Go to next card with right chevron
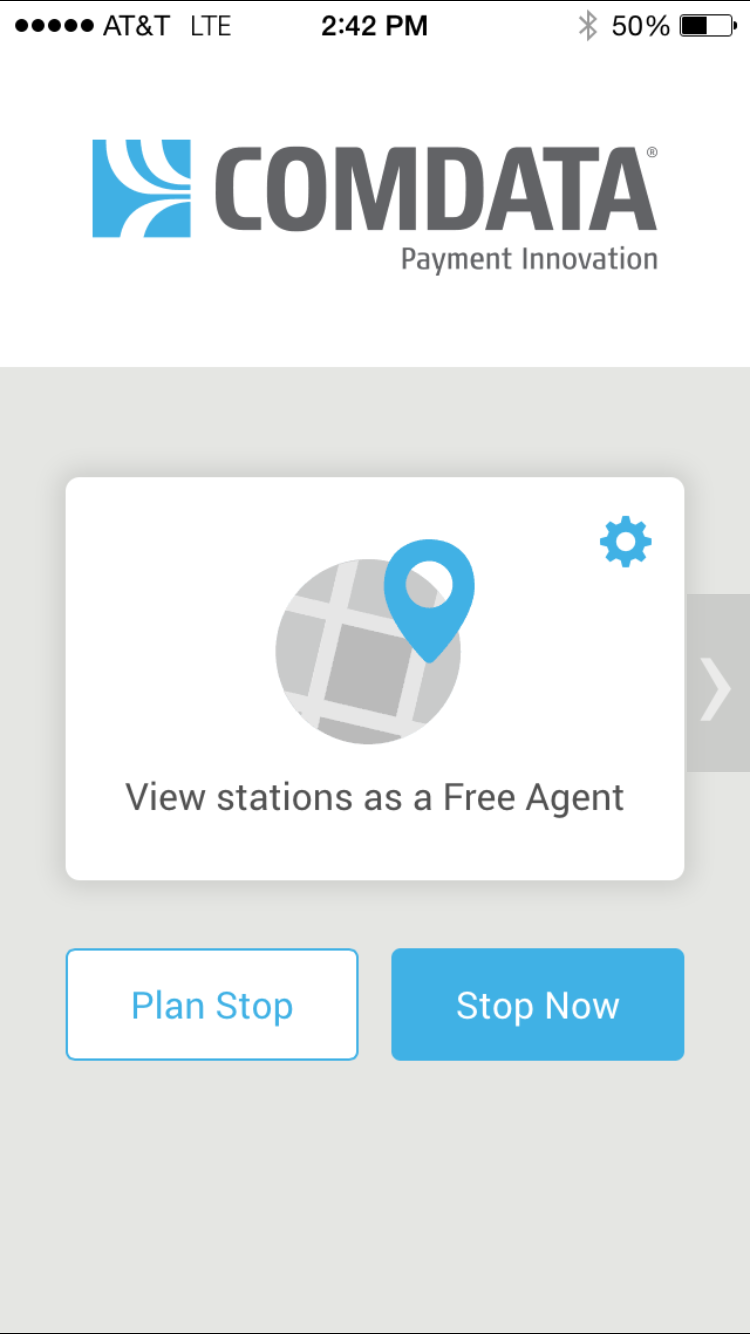 pos(716,687)
